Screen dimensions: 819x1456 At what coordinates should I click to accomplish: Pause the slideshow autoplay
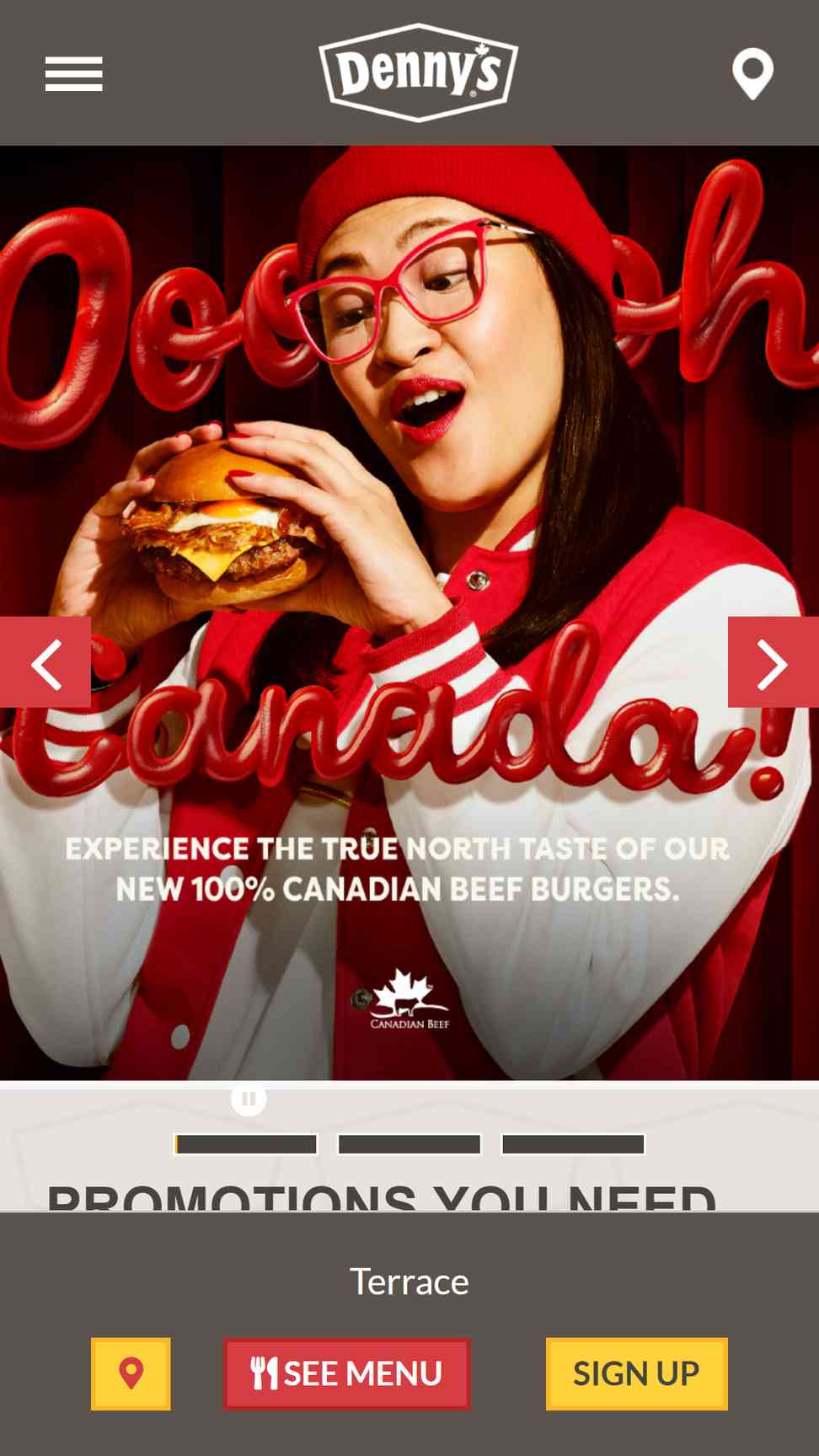tap(249, 1099)
